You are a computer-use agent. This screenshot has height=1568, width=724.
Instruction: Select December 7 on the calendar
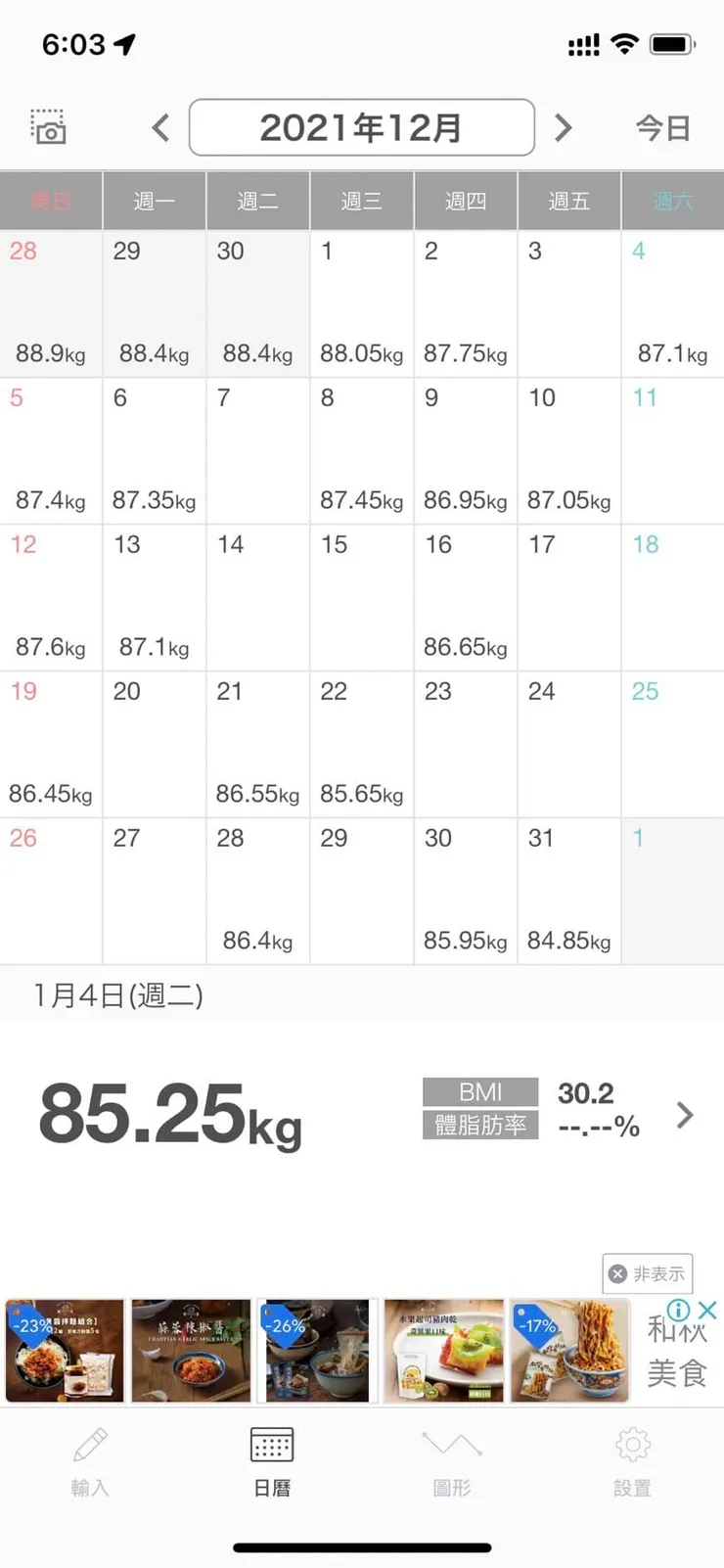257,450
